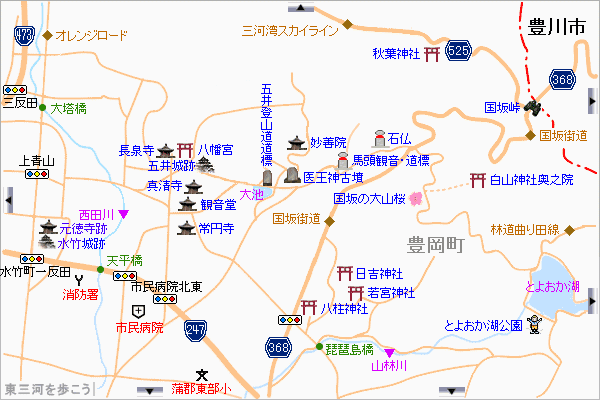Select the 白山神社奥之院 marker
This screenshot has height=400, width=600.
[x=478, y=180]
